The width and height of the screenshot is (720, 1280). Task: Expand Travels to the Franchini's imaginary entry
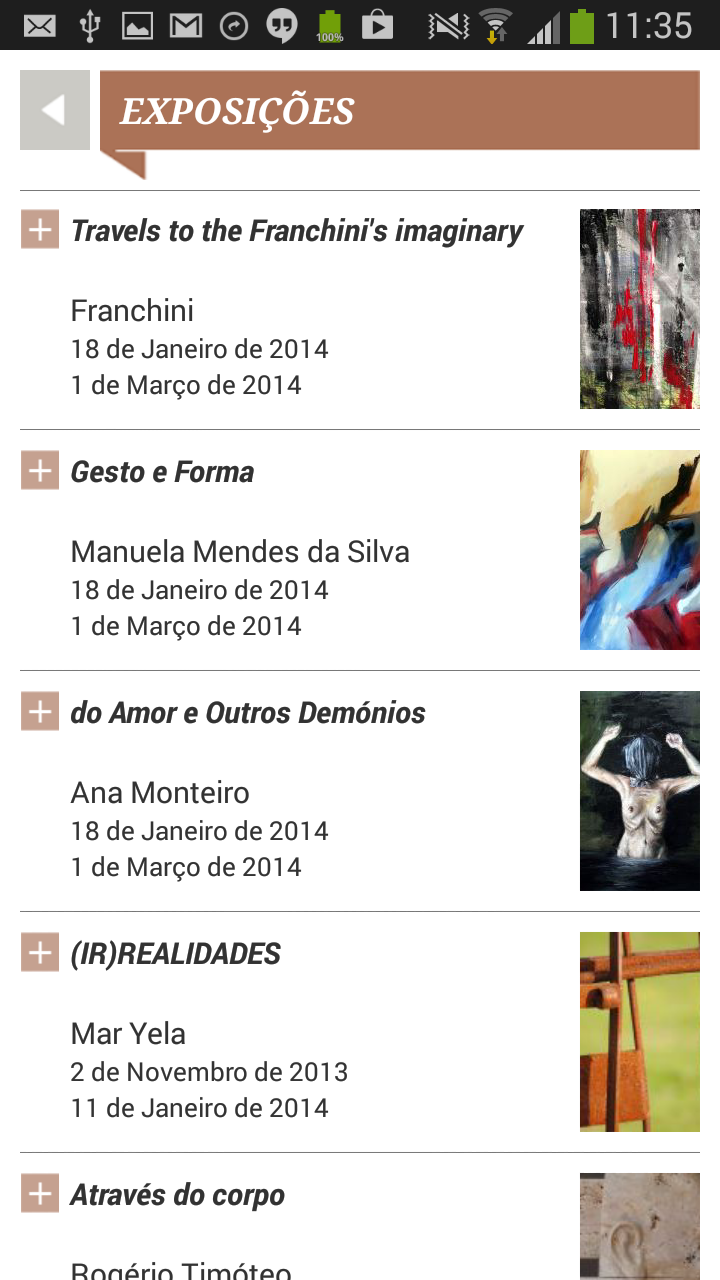(40, 231)
